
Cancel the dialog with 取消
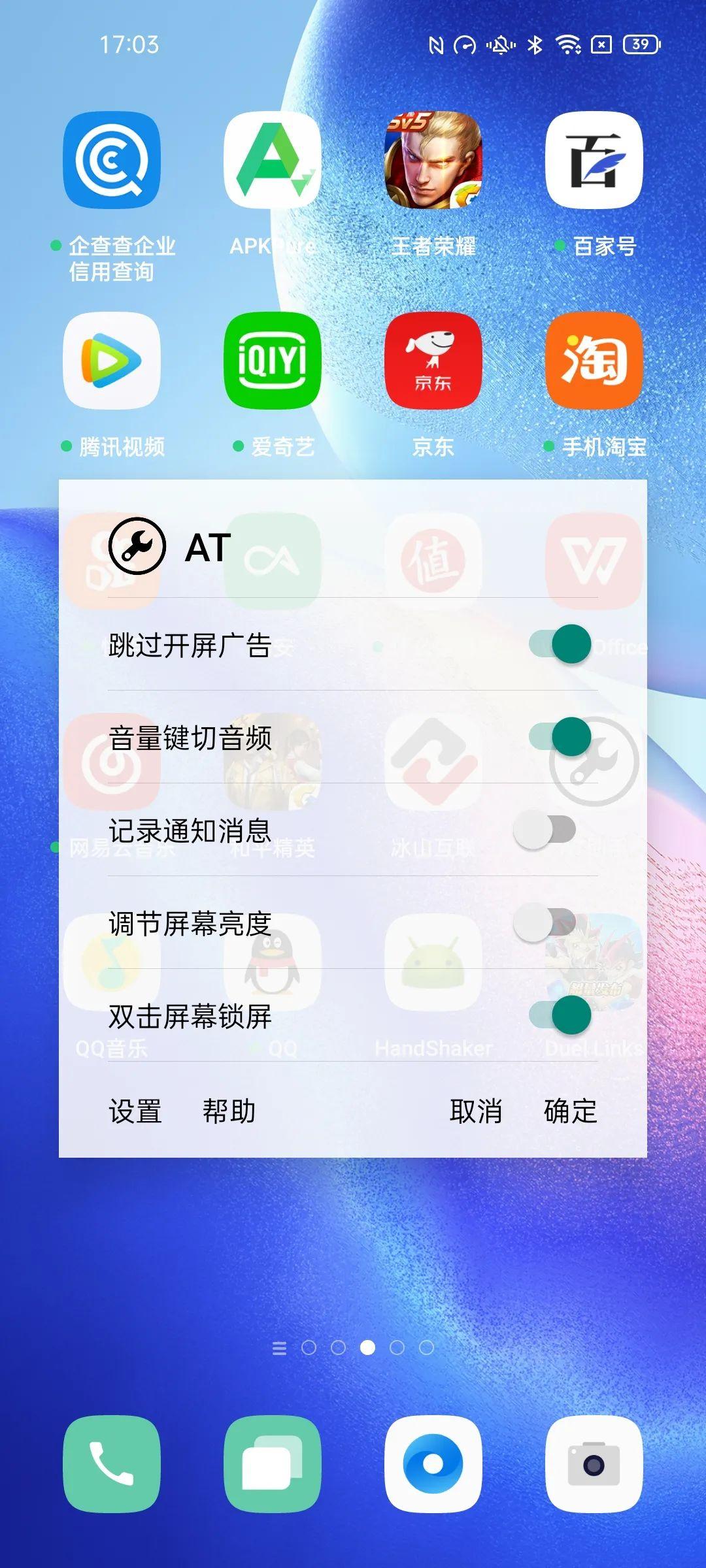point(476,1111)
